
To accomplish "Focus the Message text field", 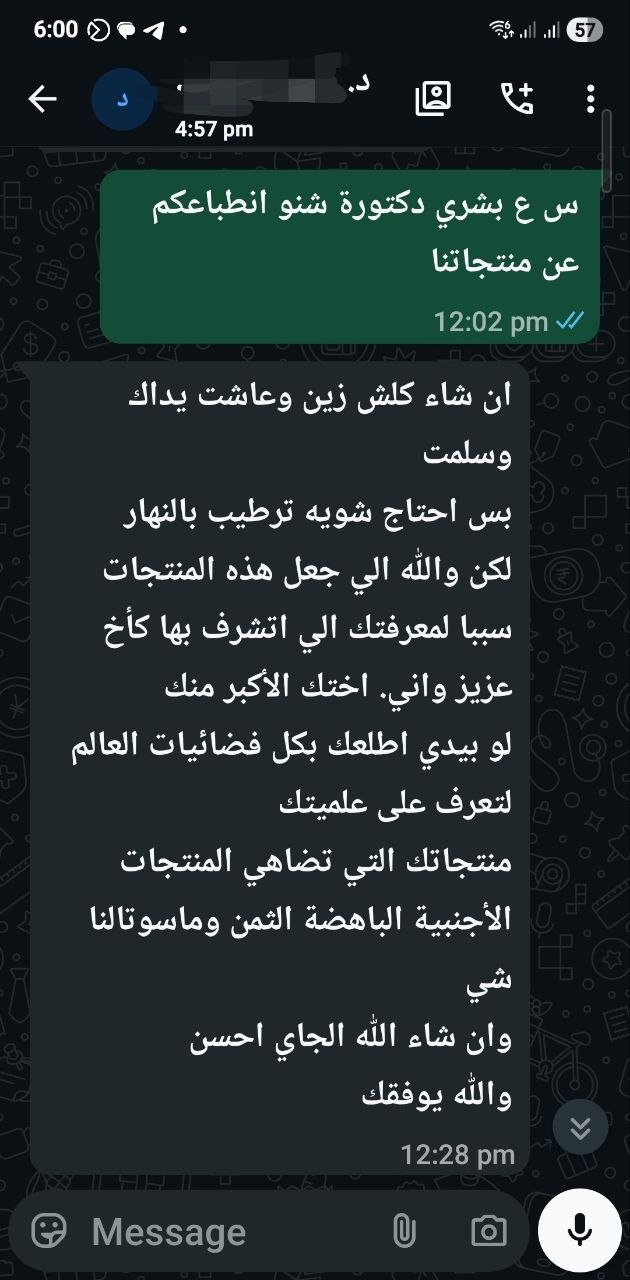I will pos(230,1231).
